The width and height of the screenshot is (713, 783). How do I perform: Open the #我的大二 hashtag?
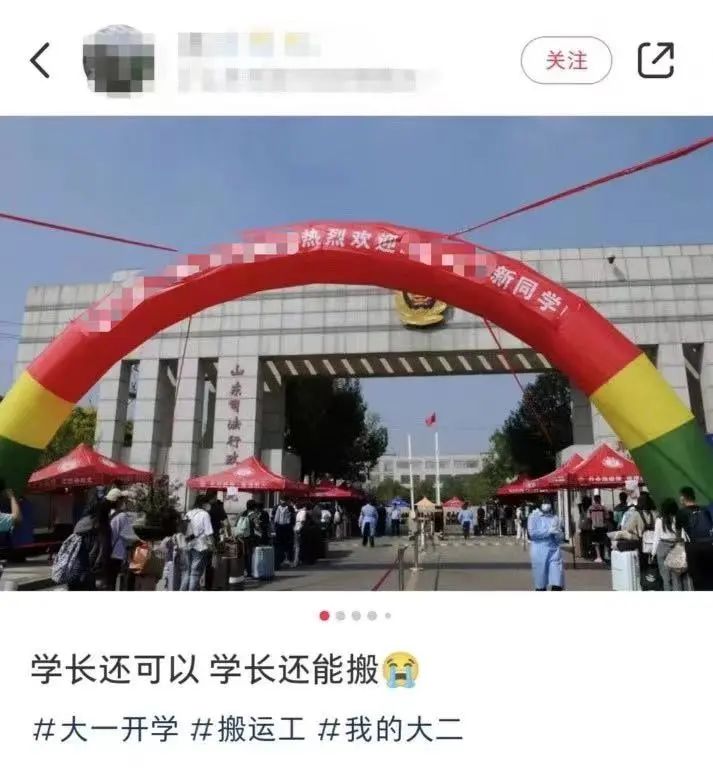click(390, 729)
